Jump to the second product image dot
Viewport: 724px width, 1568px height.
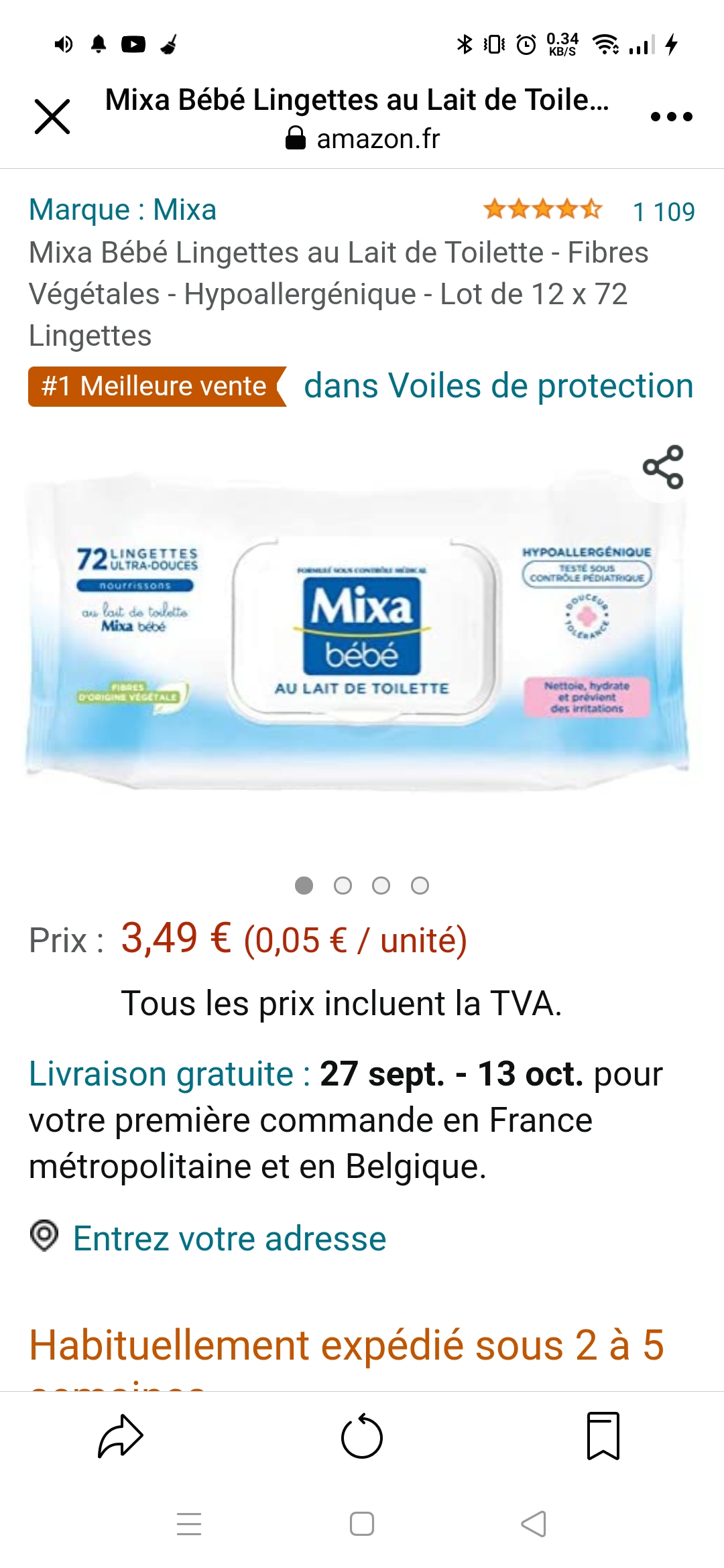click(343, 886)
